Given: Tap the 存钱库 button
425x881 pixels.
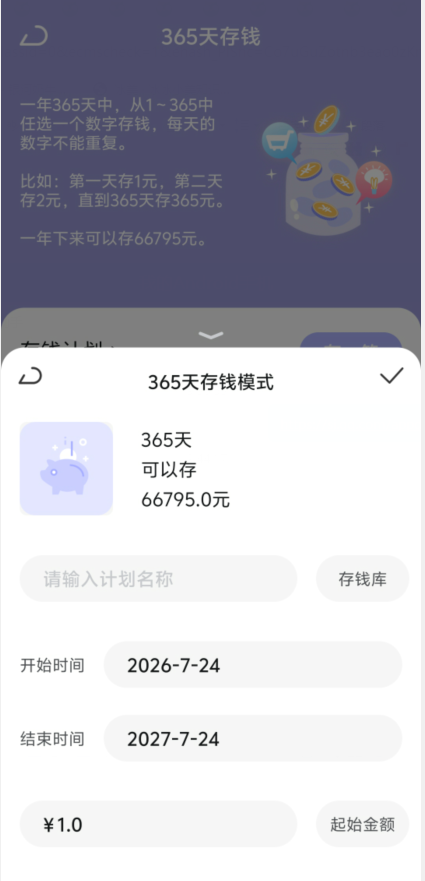Looking at the screenshot, I should click(x=362, y=579).
